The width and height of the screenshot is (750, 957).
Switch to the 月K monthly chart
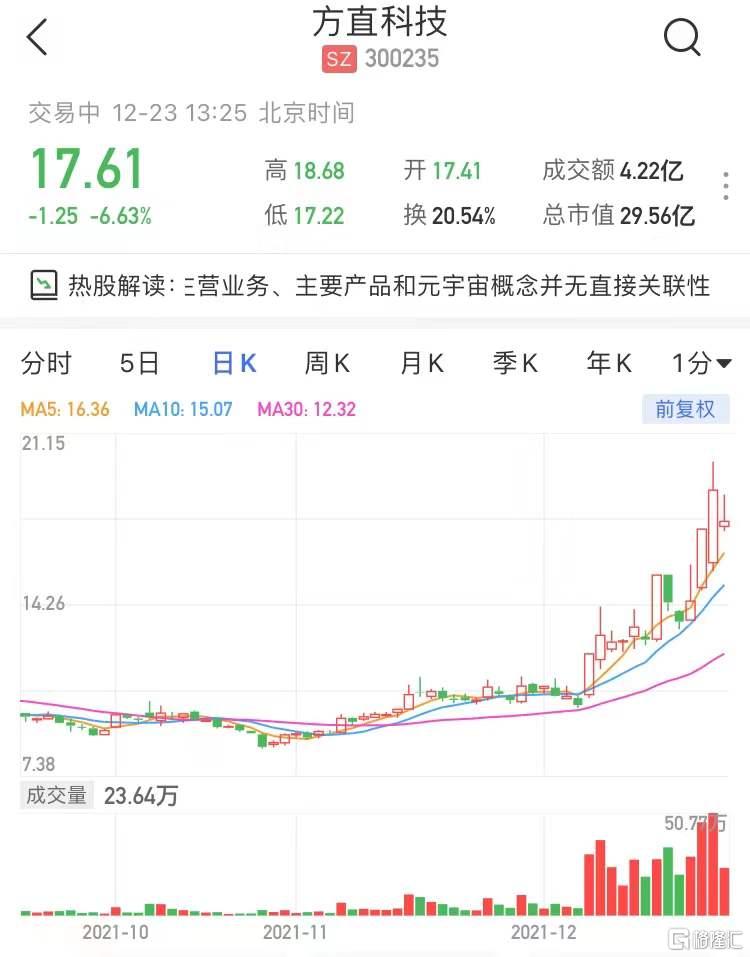tap(421, 364)
